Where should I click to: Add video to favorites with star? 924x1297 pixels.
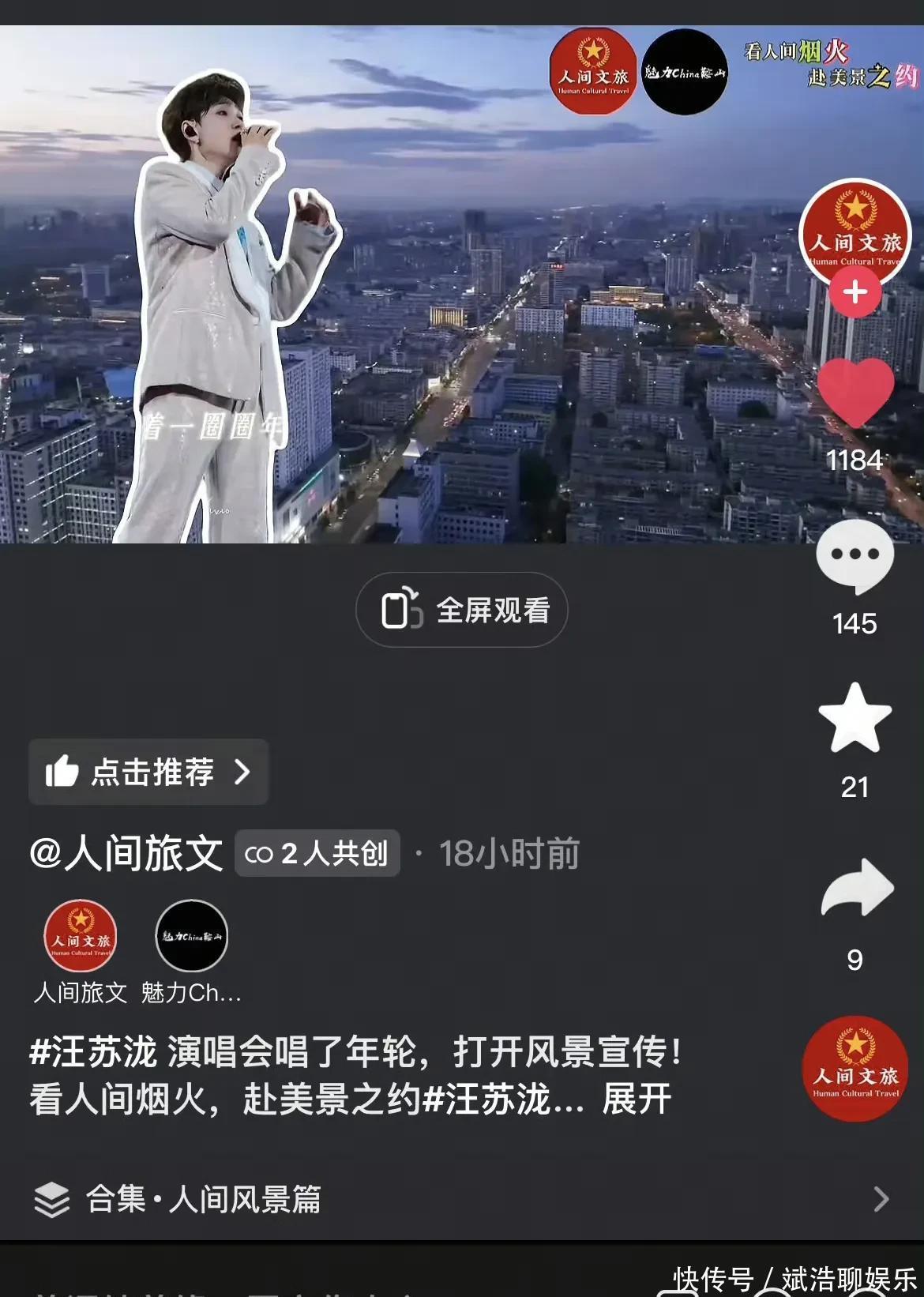855,718
